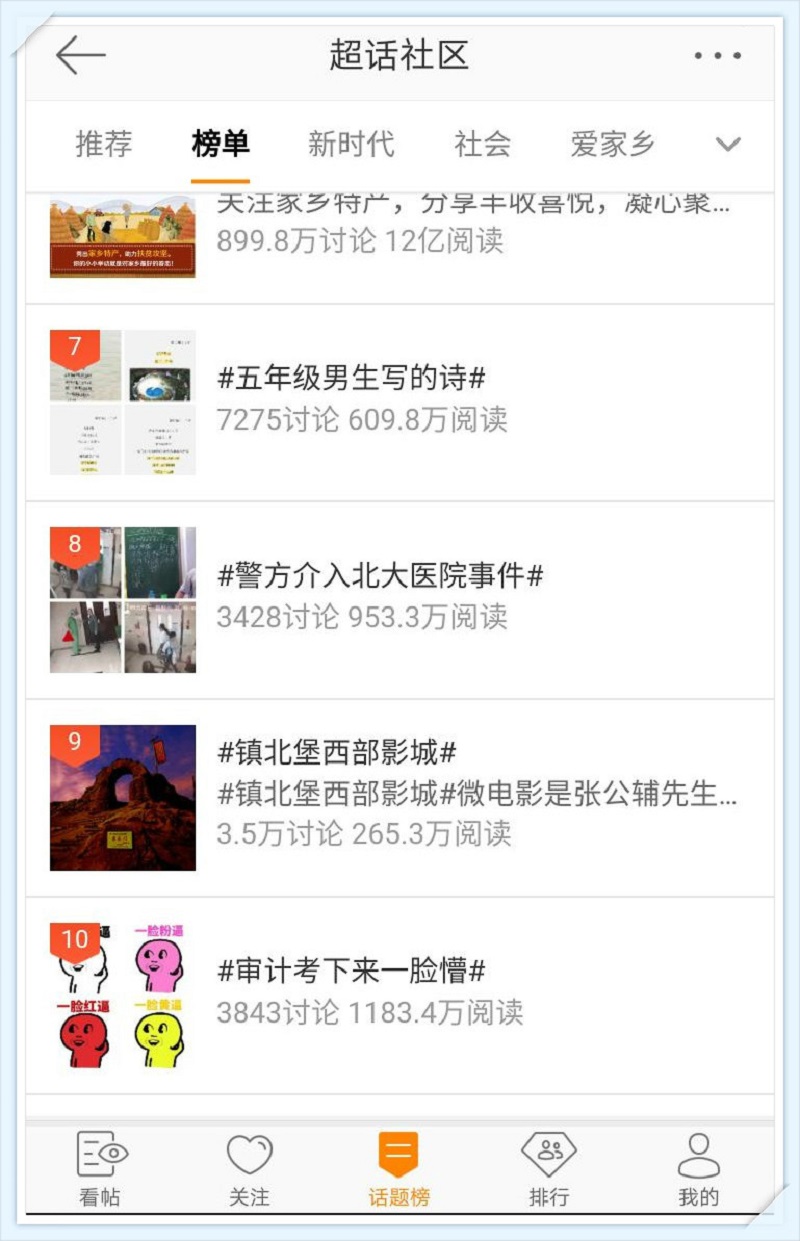Screen dimensions: 800x1241
Task: Switch to the 推荐 tab
Action: (104, 144)
